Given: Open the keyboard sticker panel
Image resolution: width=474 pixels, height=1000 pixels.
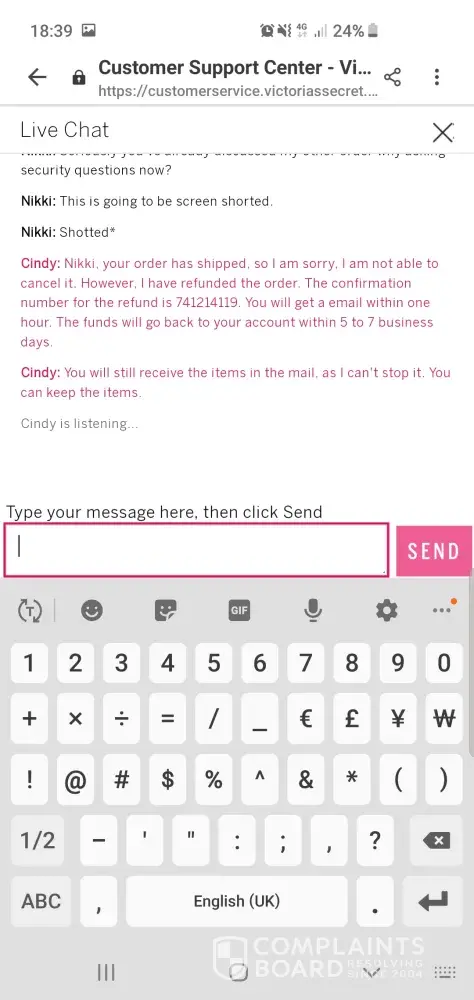Looking at the screenshot, I should point(166,611).
